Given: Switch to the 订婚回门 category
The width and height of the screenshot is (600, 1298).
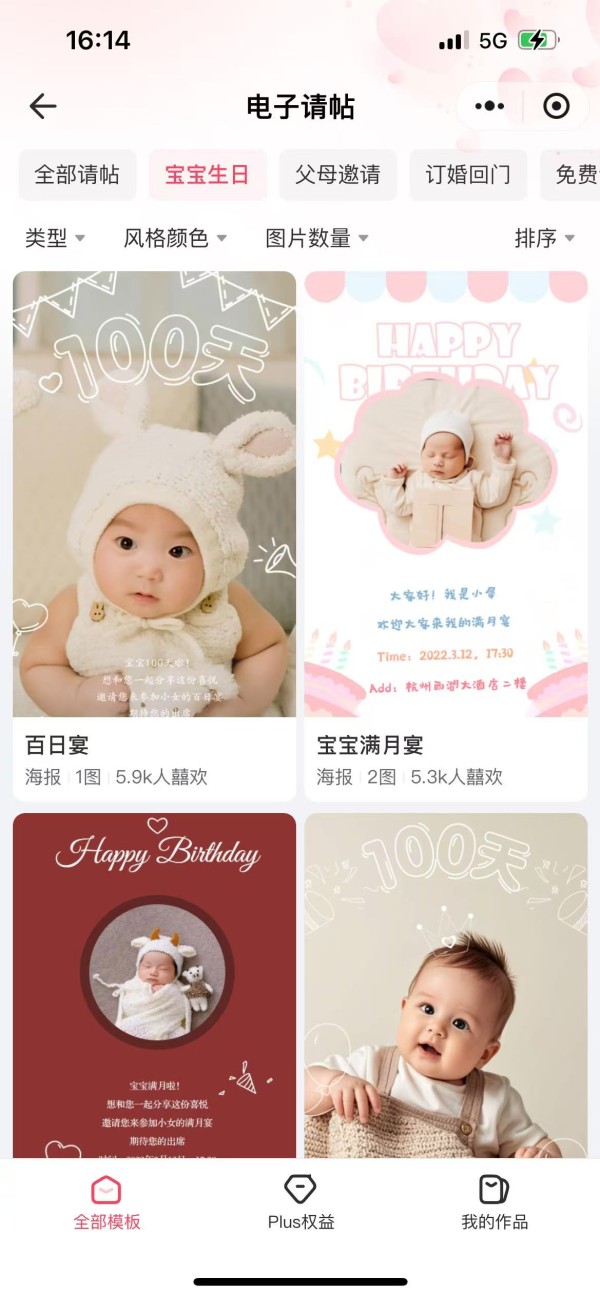Looking at the screenshot, I should click(468, 175).
